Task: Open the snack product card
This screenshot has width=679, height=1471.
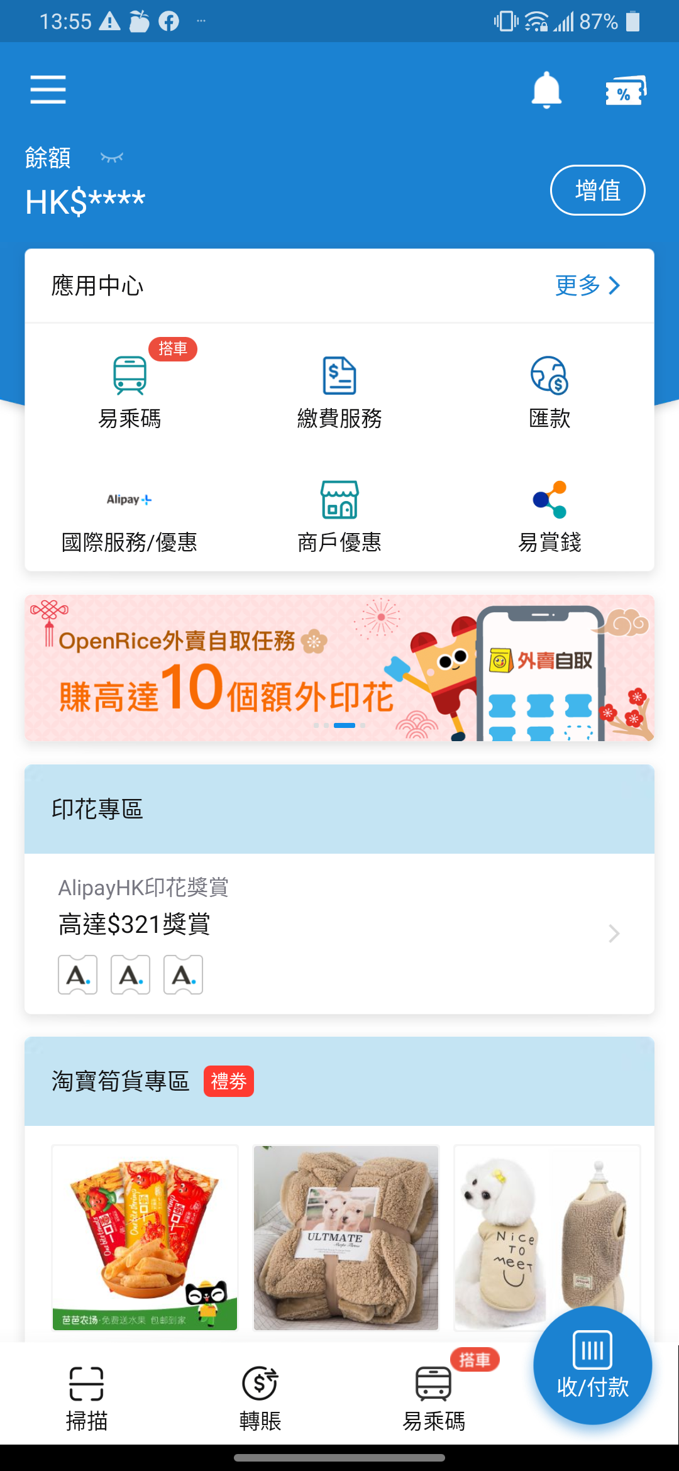Action: [145, 1238]
